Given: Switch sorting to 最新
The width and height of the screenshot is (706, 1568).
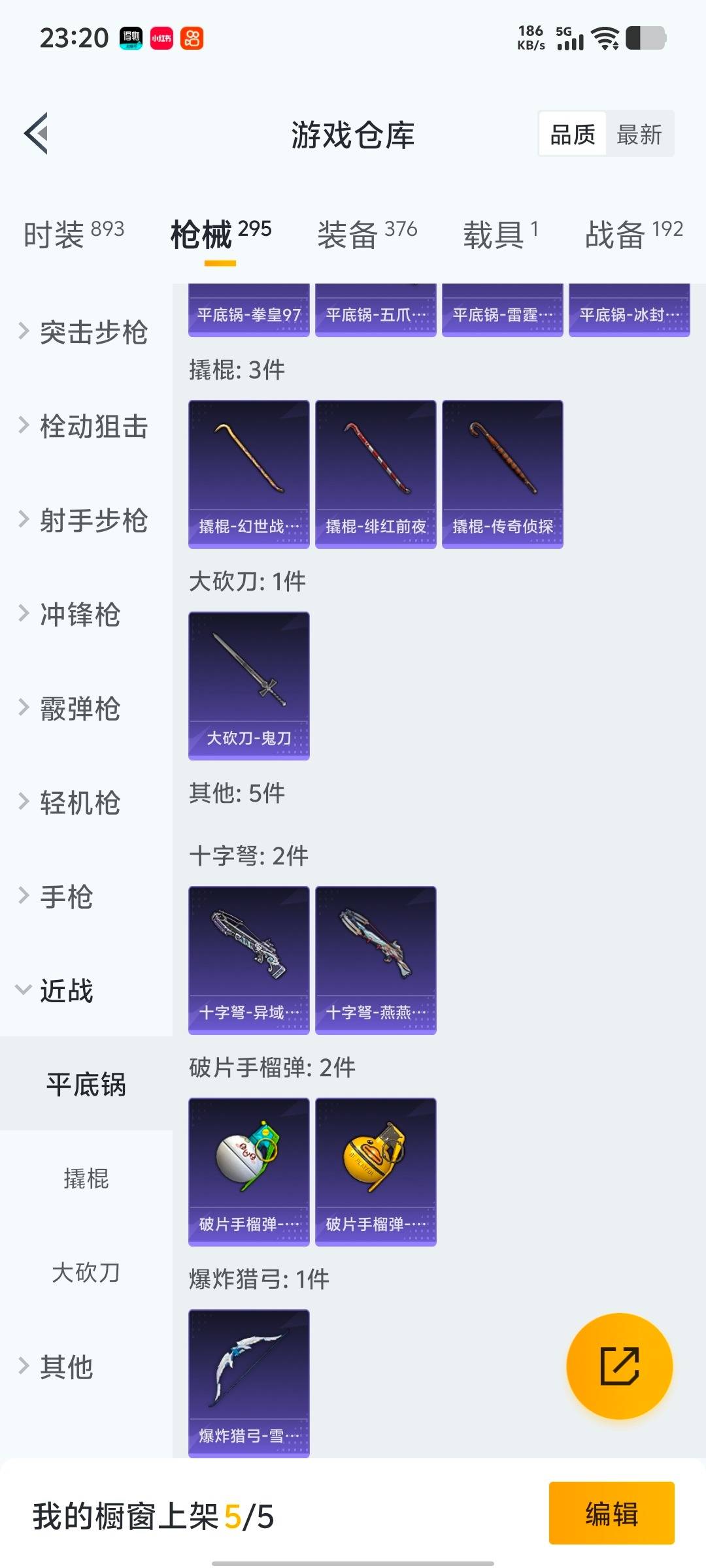Looking at the screenshot, I should point(640,134).
